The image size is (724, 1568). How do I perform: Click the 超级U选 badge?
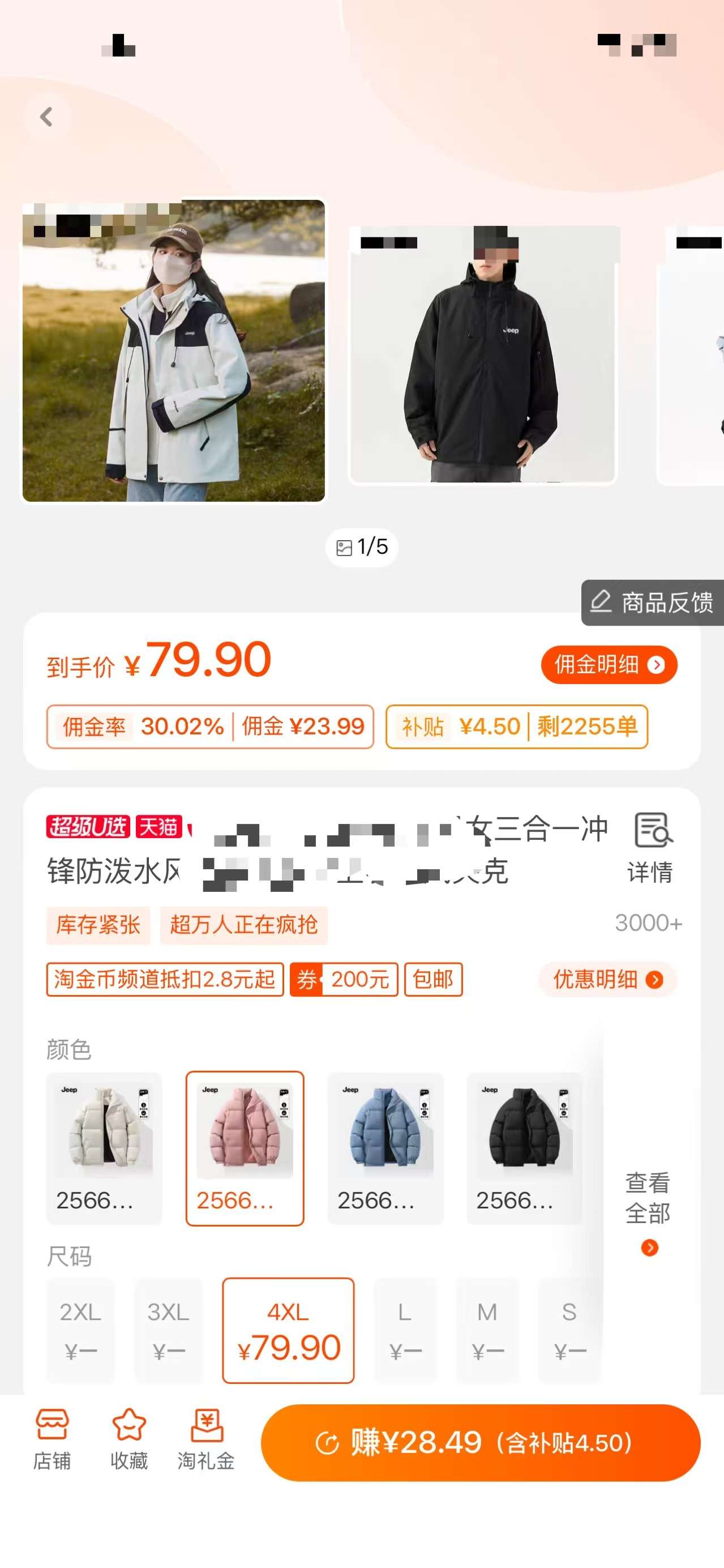[88, 827]
